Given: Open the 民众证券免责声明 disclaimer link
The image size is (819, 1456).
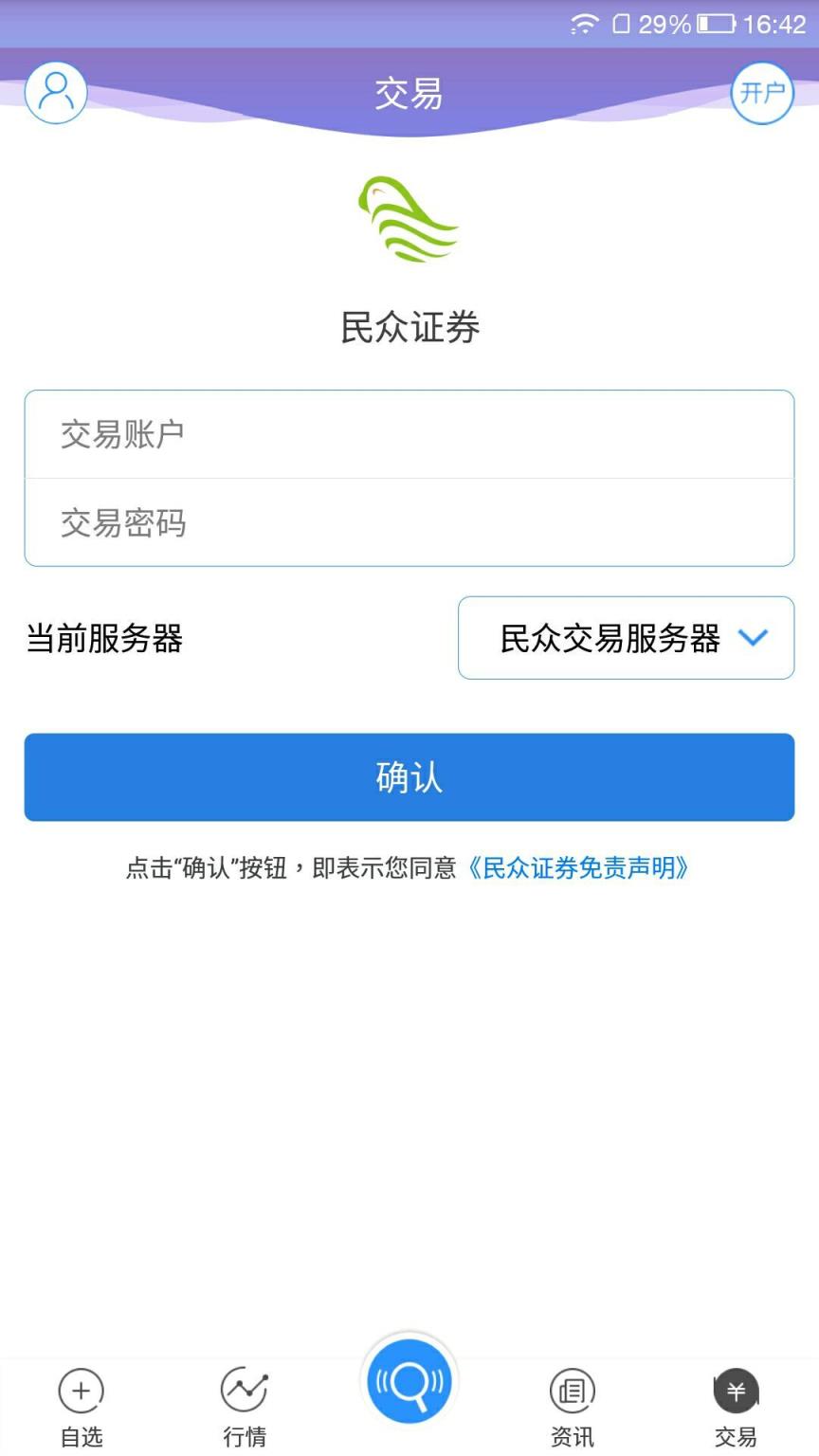Looking at the screenshot, I should (579, 868).
